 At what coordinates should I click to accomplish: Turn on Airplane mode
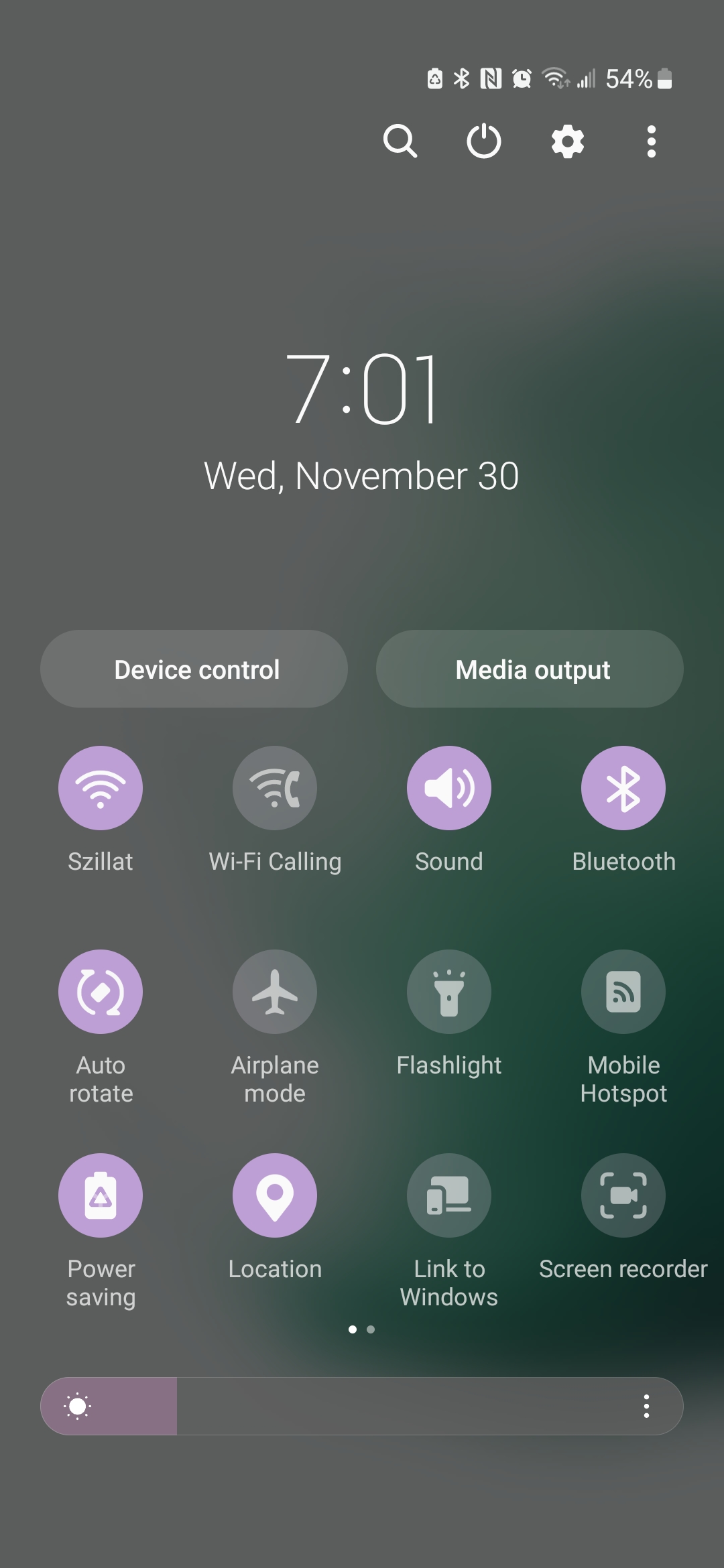[x=275, y=992]
